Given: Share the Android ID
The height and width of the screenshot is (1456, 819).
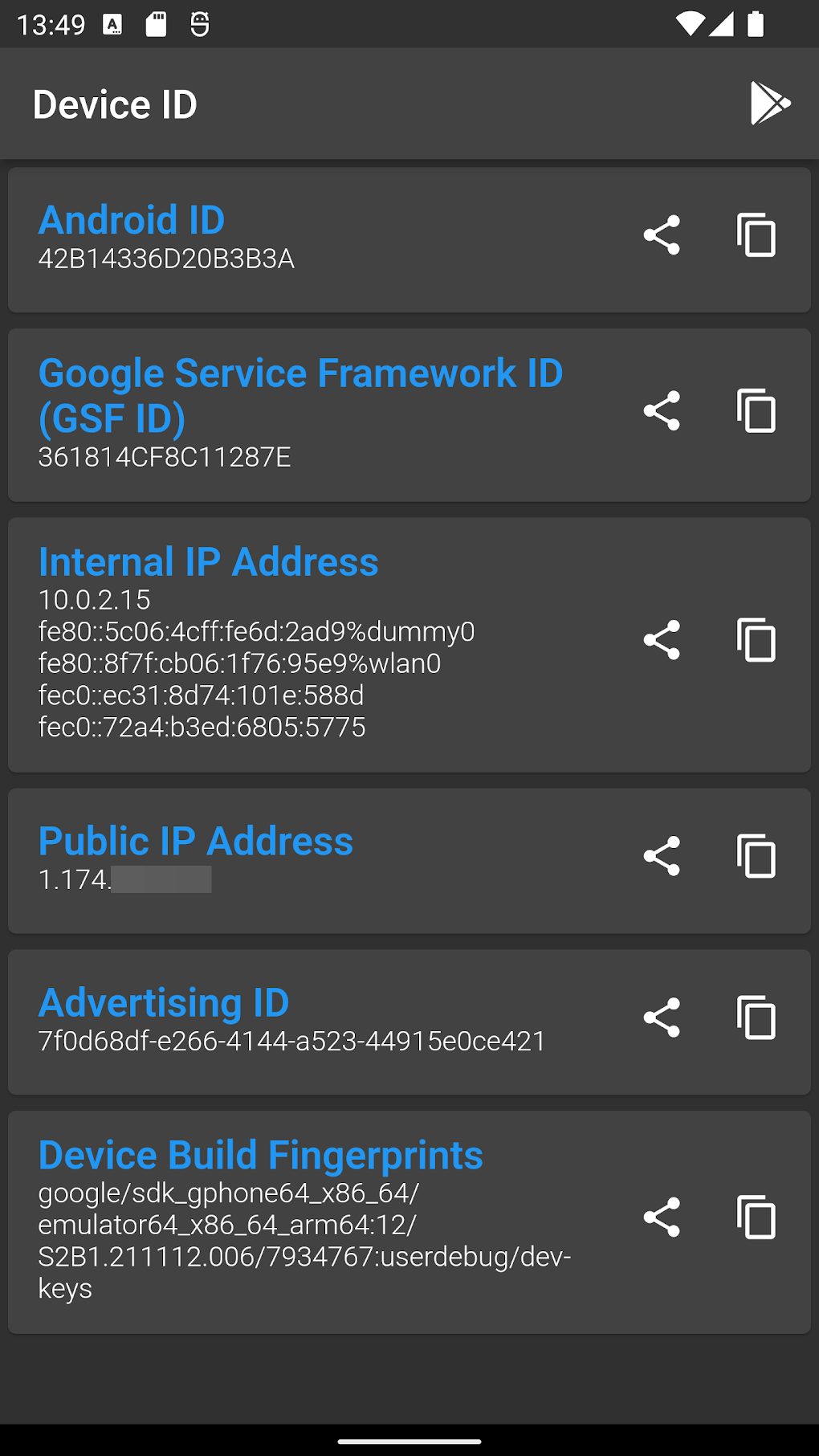Looking at the screenshot, I should (662, 235).
